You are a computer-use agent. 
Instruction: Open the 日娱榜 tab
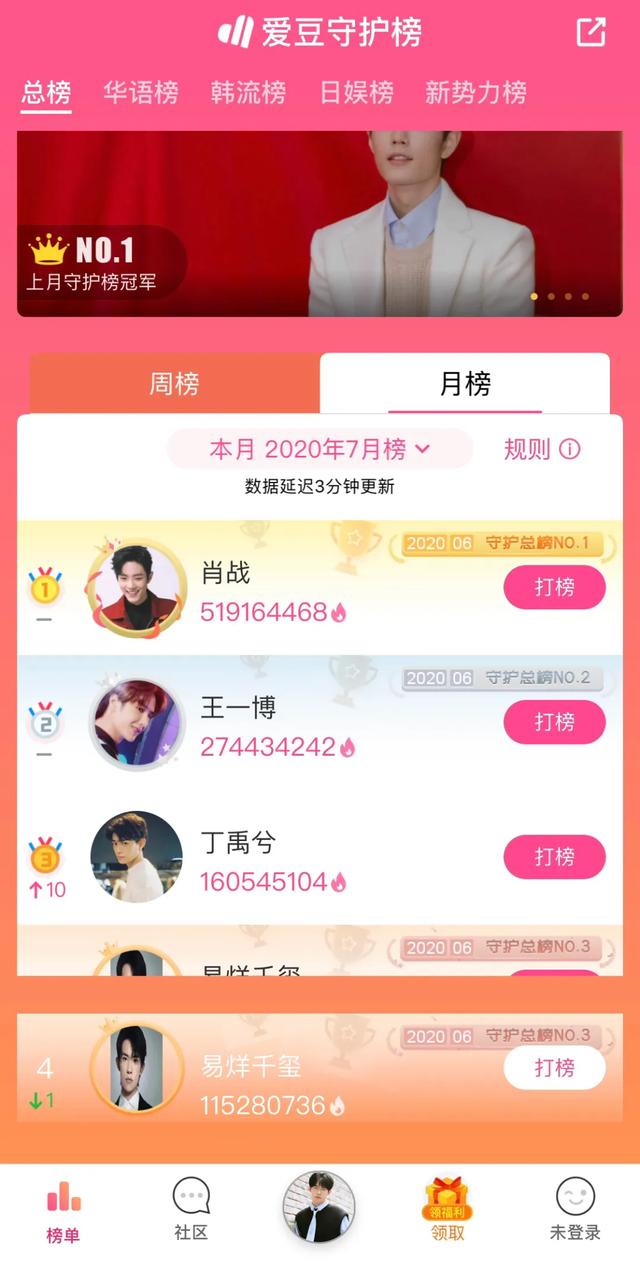click(x=356, y=93)
